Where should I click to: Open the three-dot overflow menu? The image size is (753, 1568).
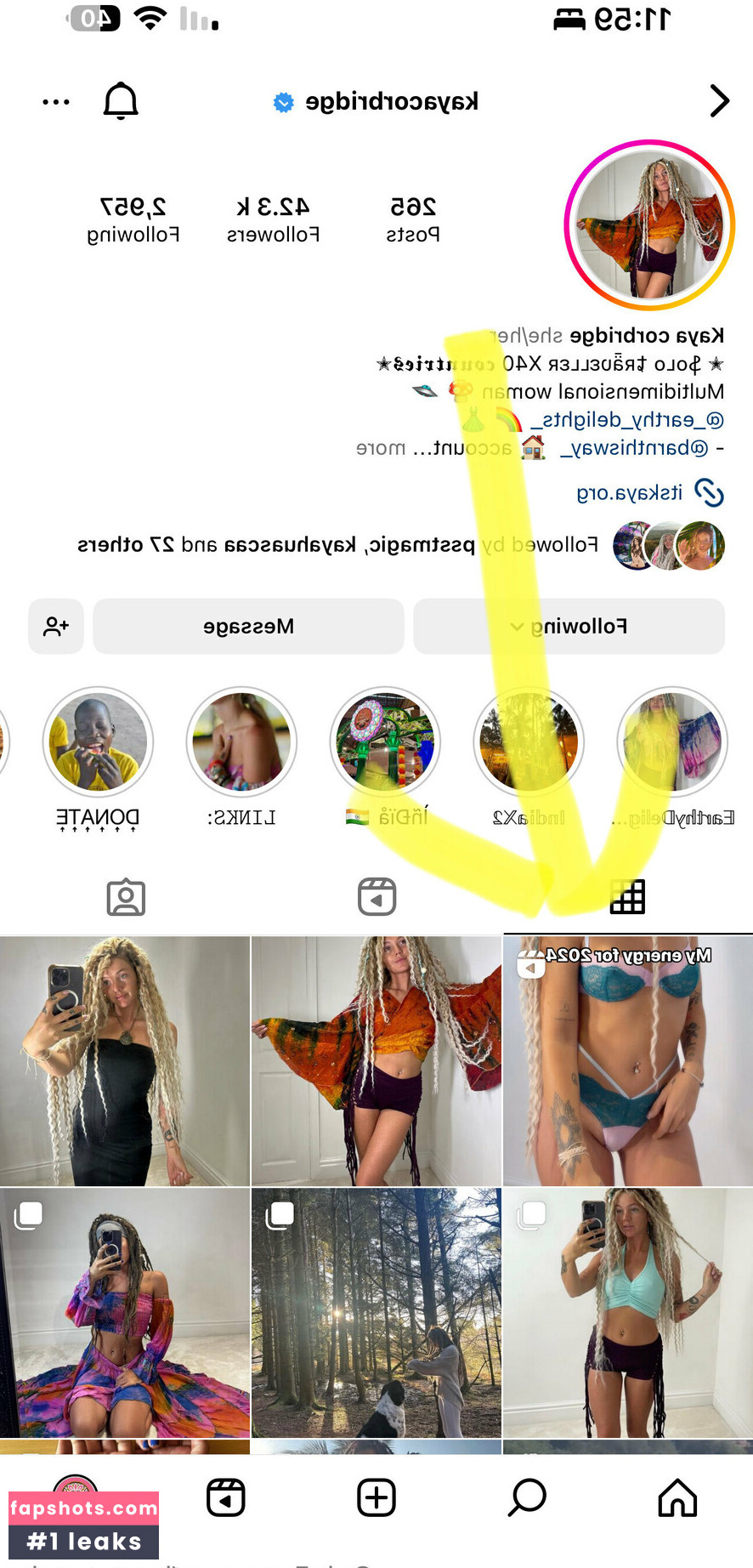pos(56,102)
